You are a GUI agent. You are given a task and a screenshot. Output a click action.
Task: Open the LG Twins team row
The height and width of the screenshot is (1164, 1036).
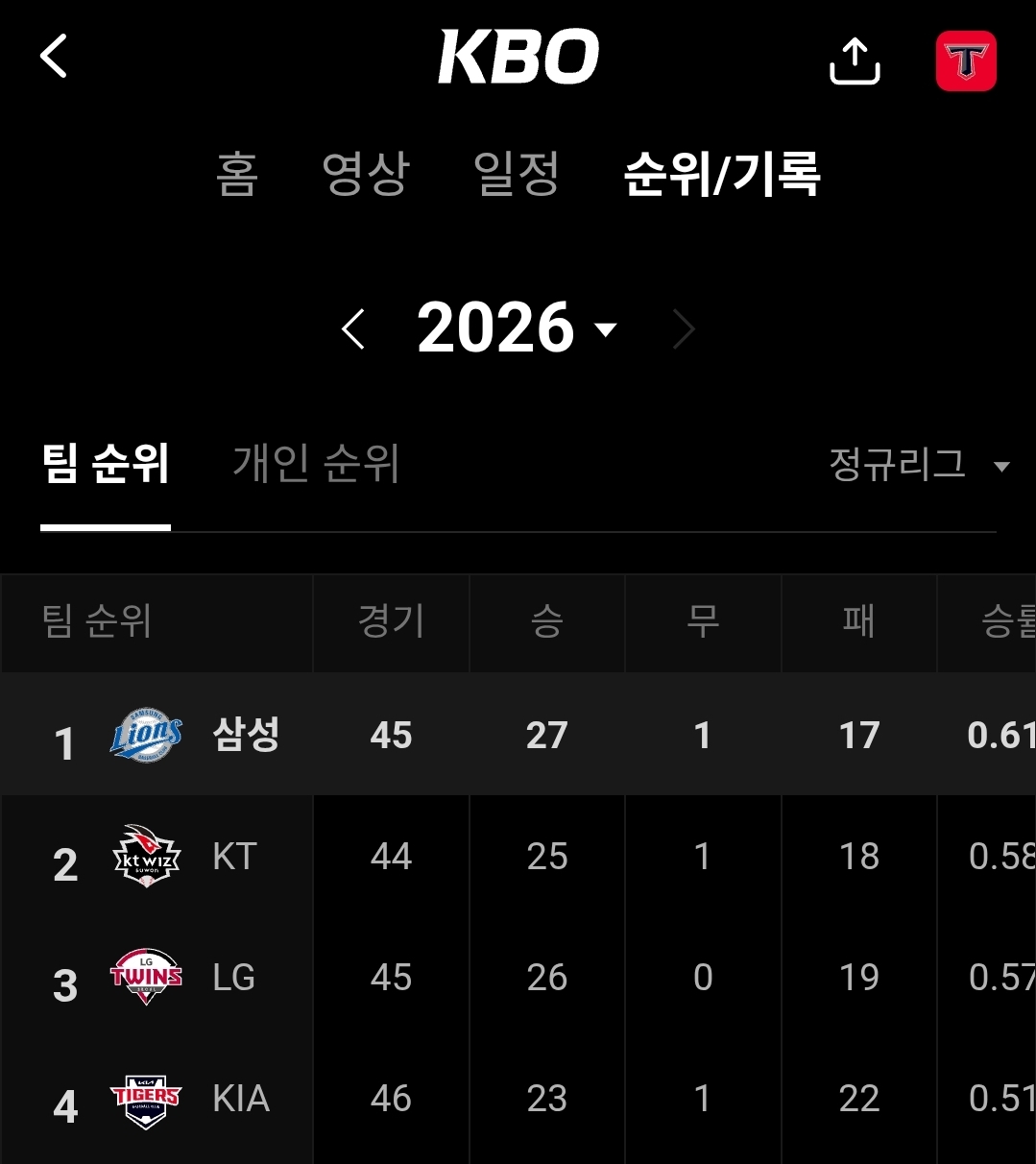pos(518,977)
